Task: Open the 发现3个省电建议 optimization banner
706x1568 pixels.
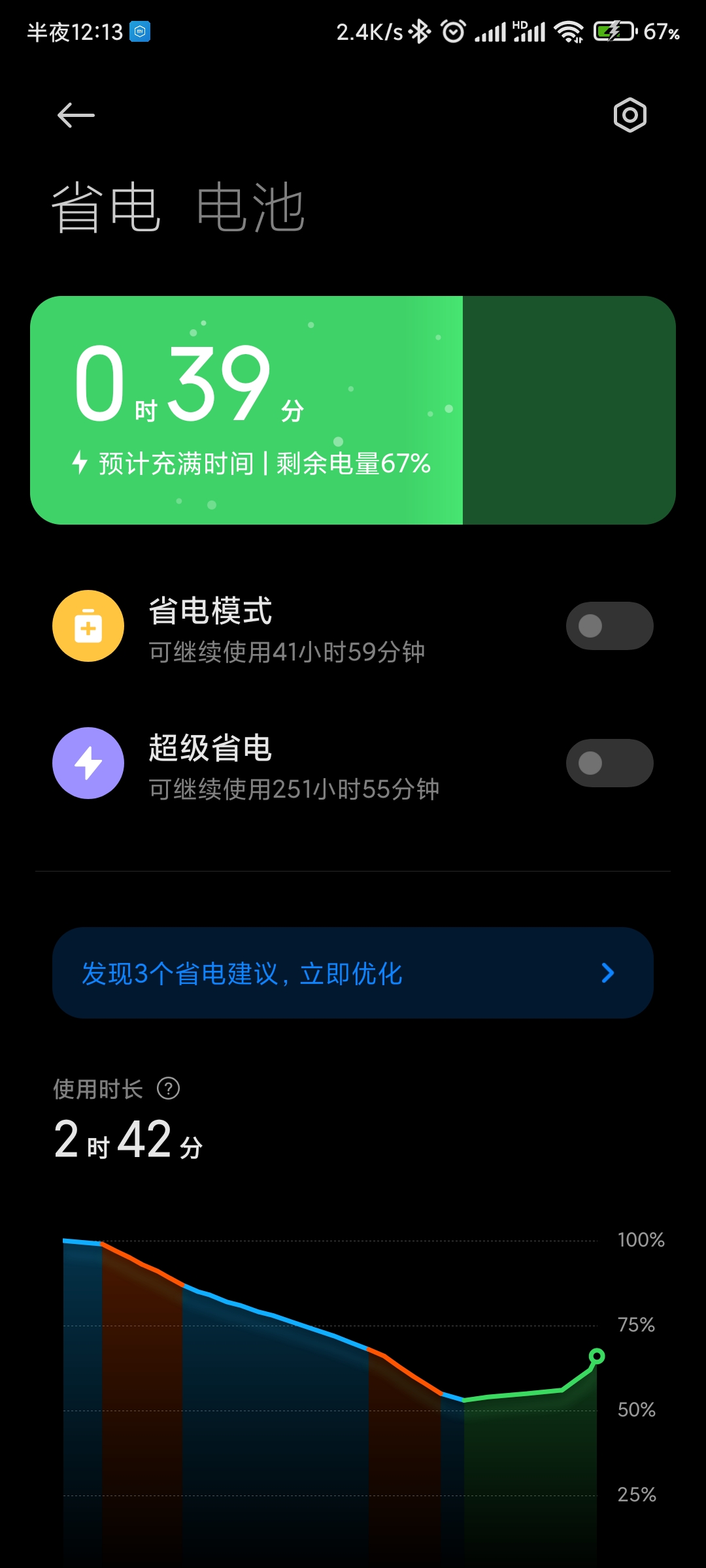Action: click(353, 973)
